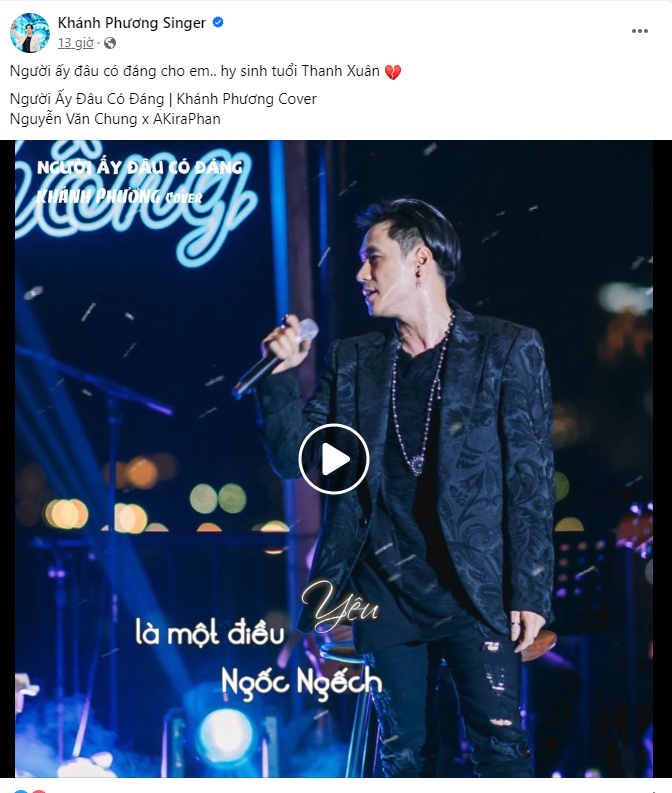This screenshot has width=672, height=793.
Task: Open Khánh Phương Singer's profile picture
Action: click(x=30, y=33)
